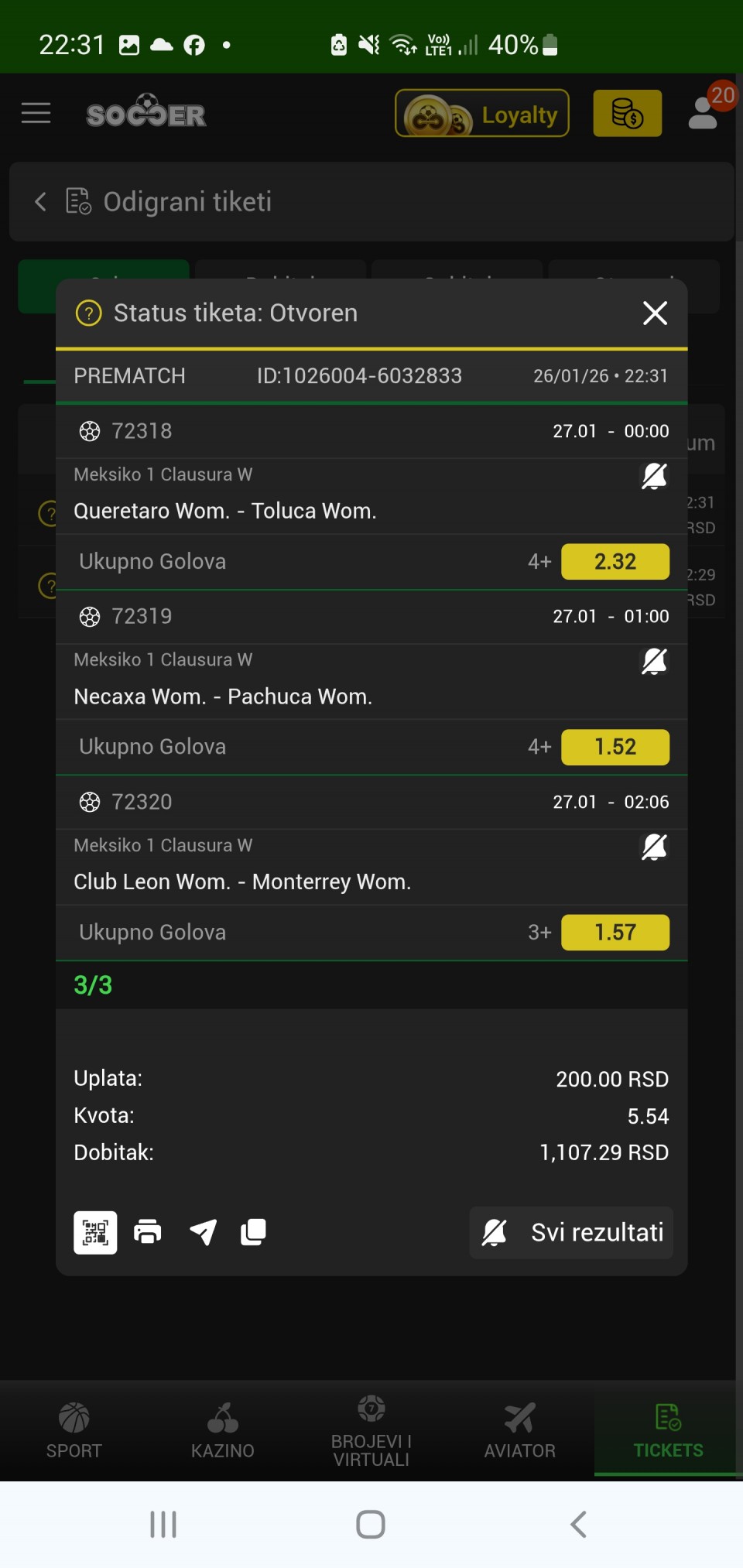Open the user profile icon

(x=703, y=113)
